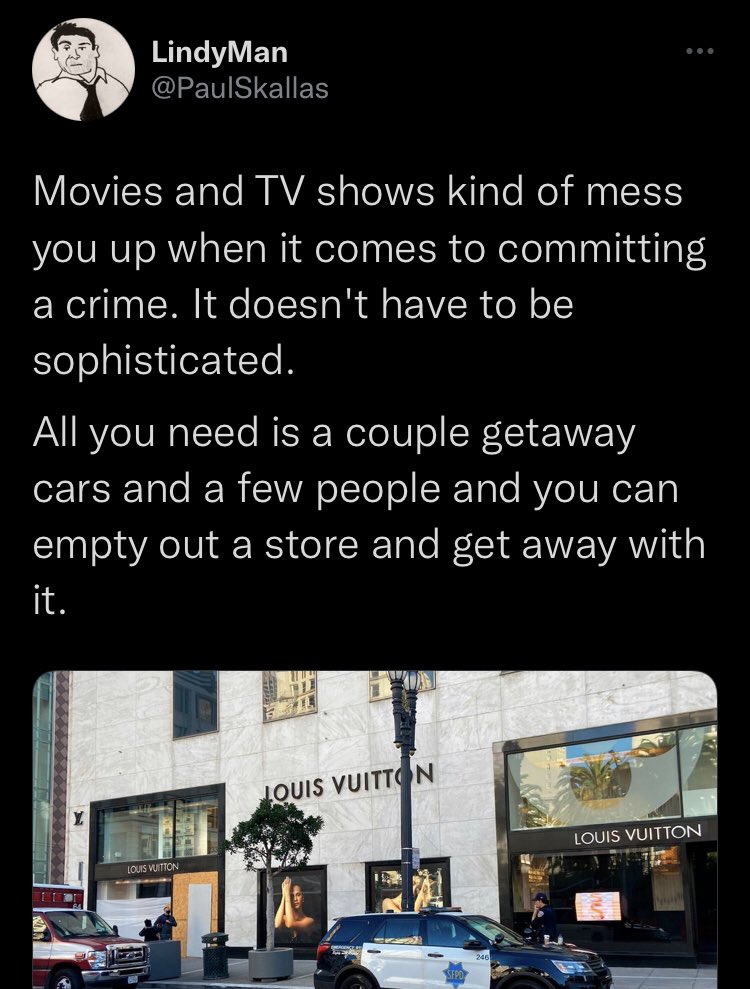This screenshot has width=750, height=989.
Task: Open the @PaulSkallas profile handle
Action: [x=239, y=88]
